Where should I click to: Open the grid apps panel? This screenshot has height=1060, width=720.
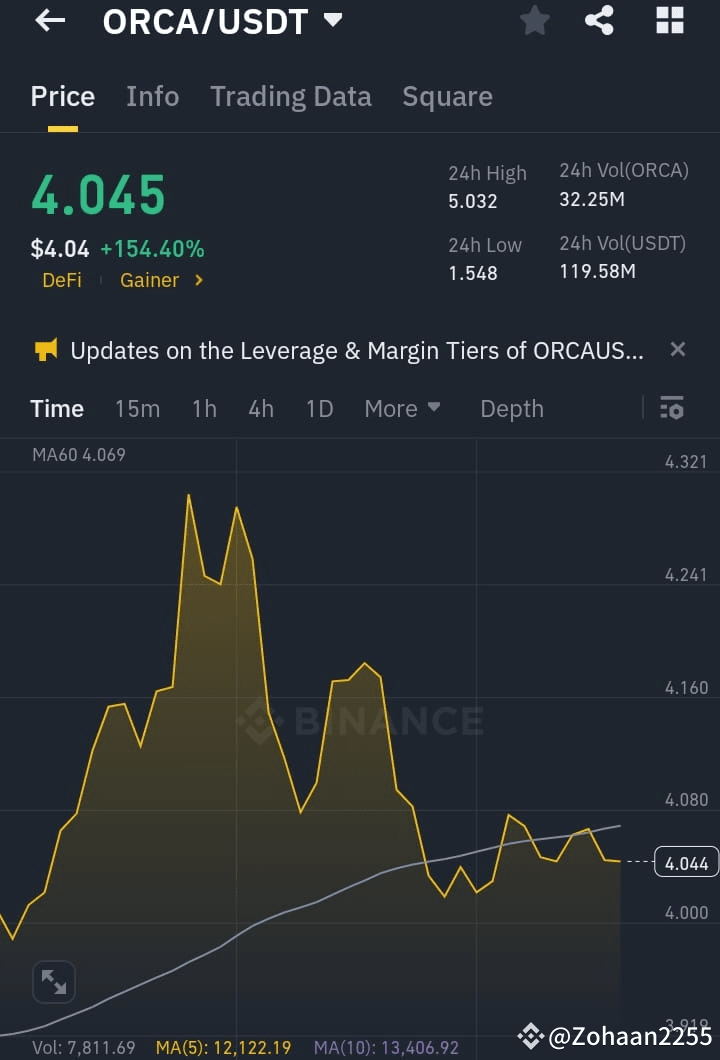668,20
